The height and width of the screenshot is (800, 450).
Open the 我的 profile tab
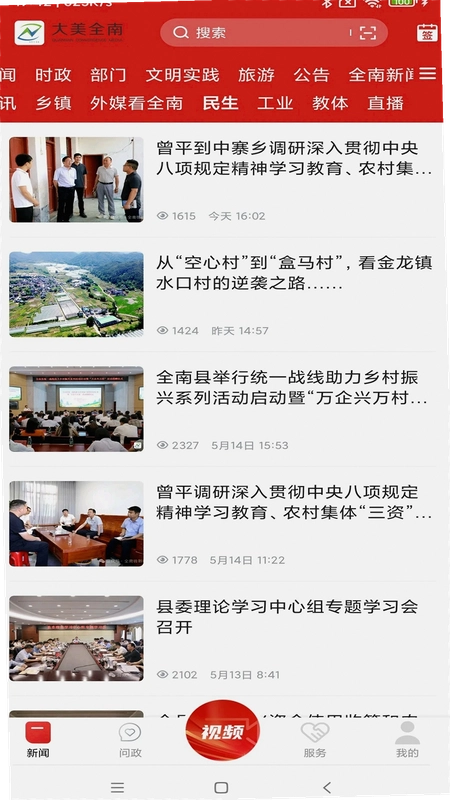(407, 740)
